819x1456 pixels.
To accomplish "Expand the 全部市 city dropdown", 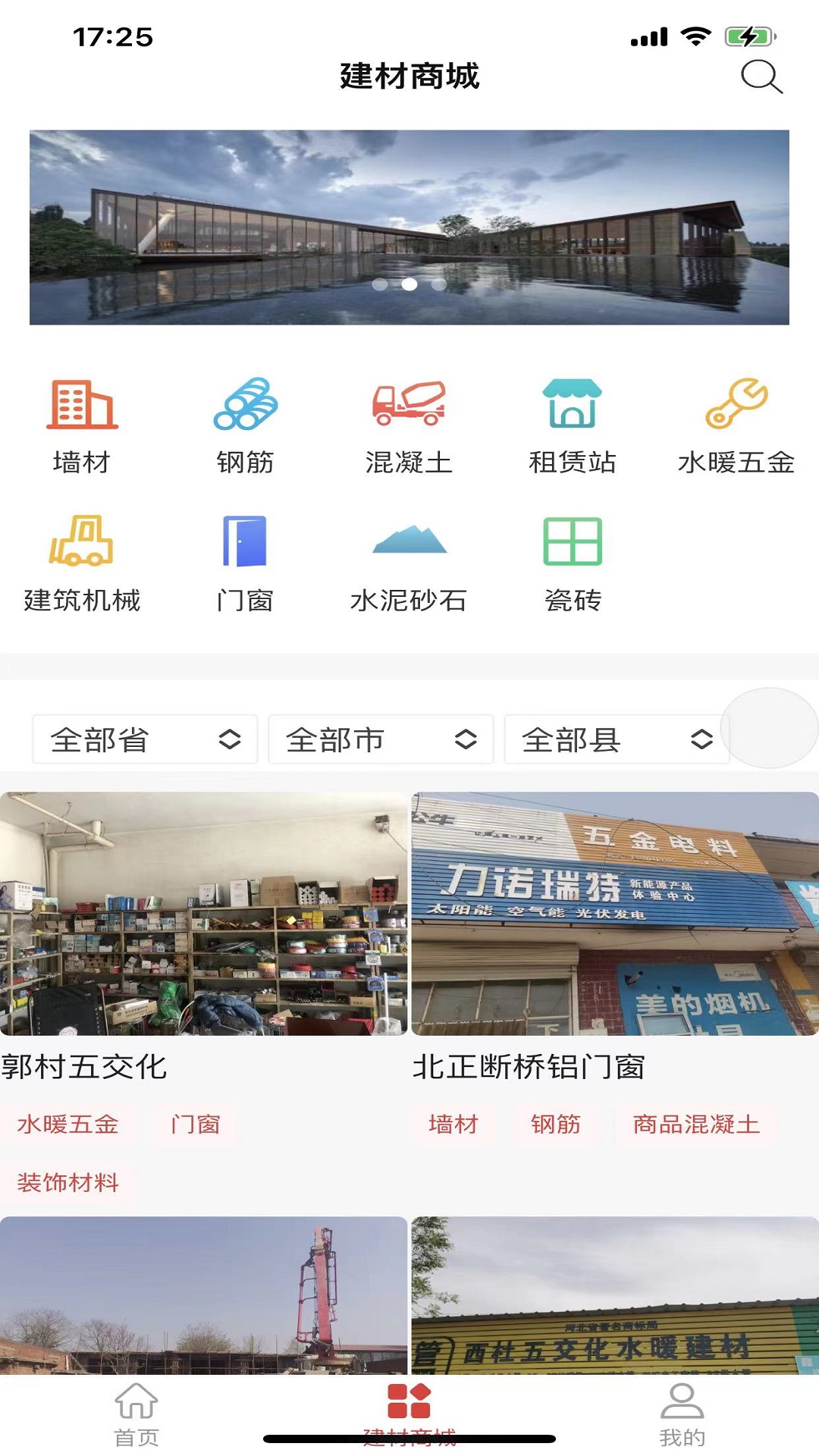I will point(381,739).
